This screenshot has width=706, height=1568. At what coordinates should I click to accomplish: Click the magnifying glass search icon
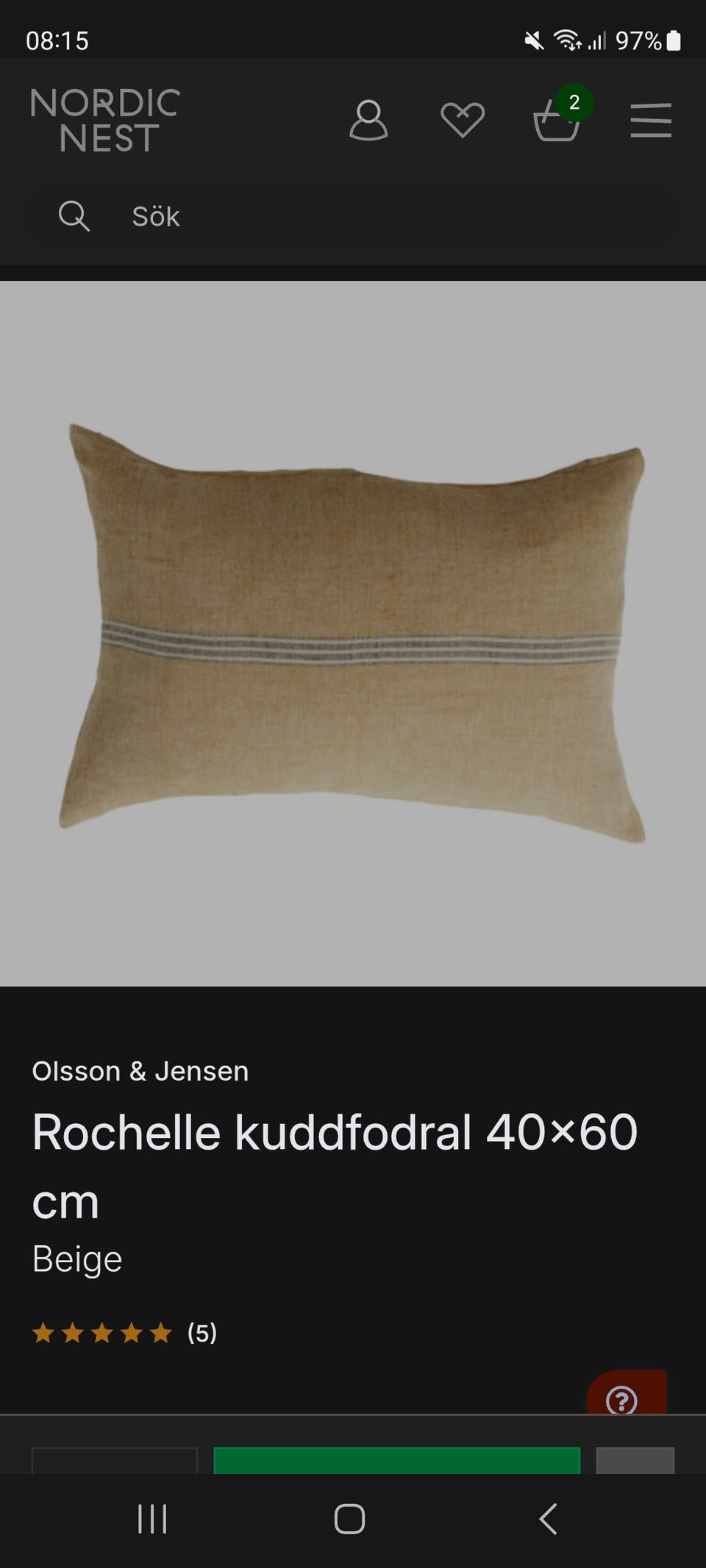[x=74, y=216]
